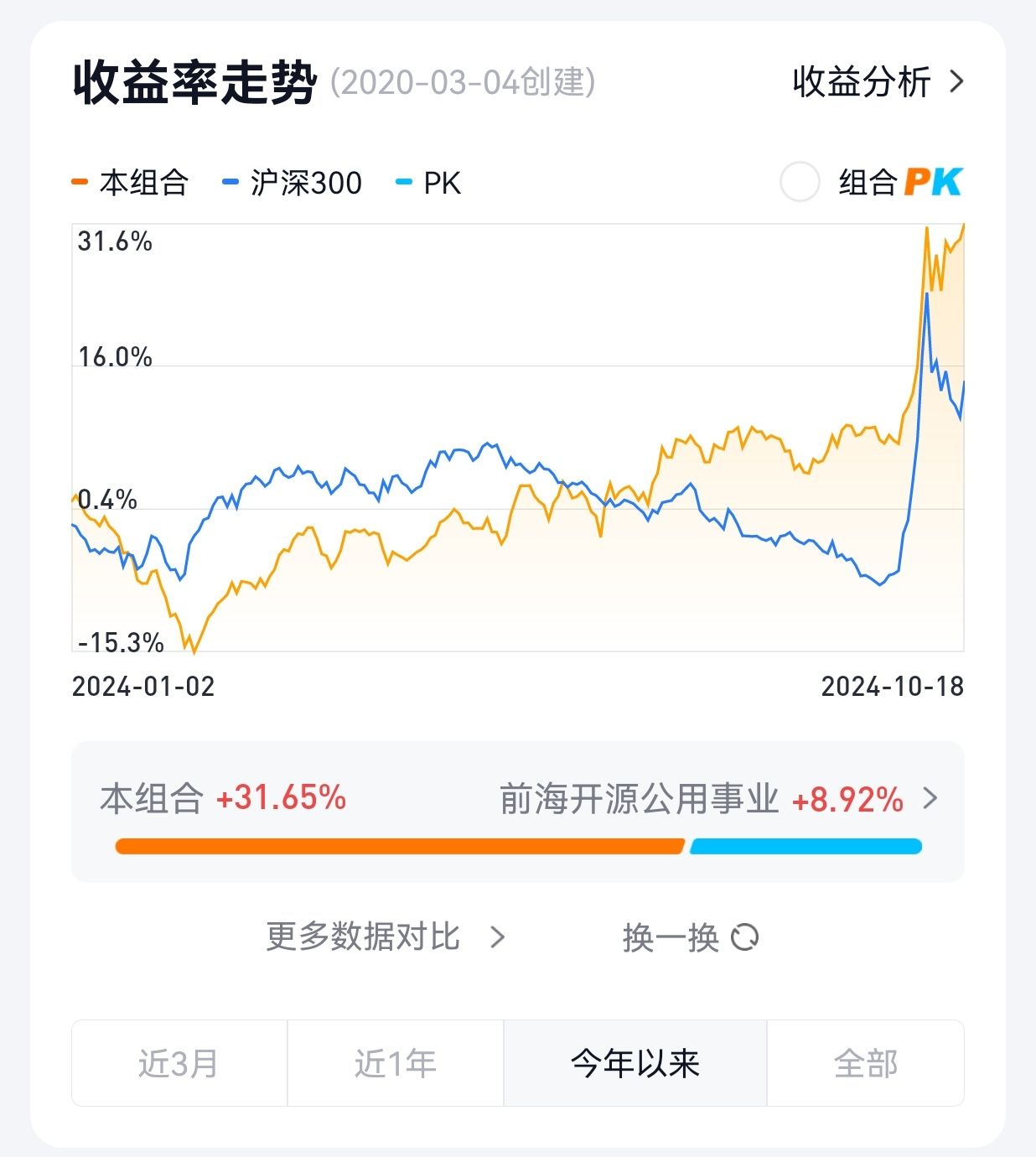Enable the 组合PK comparison option

[800, 182]
